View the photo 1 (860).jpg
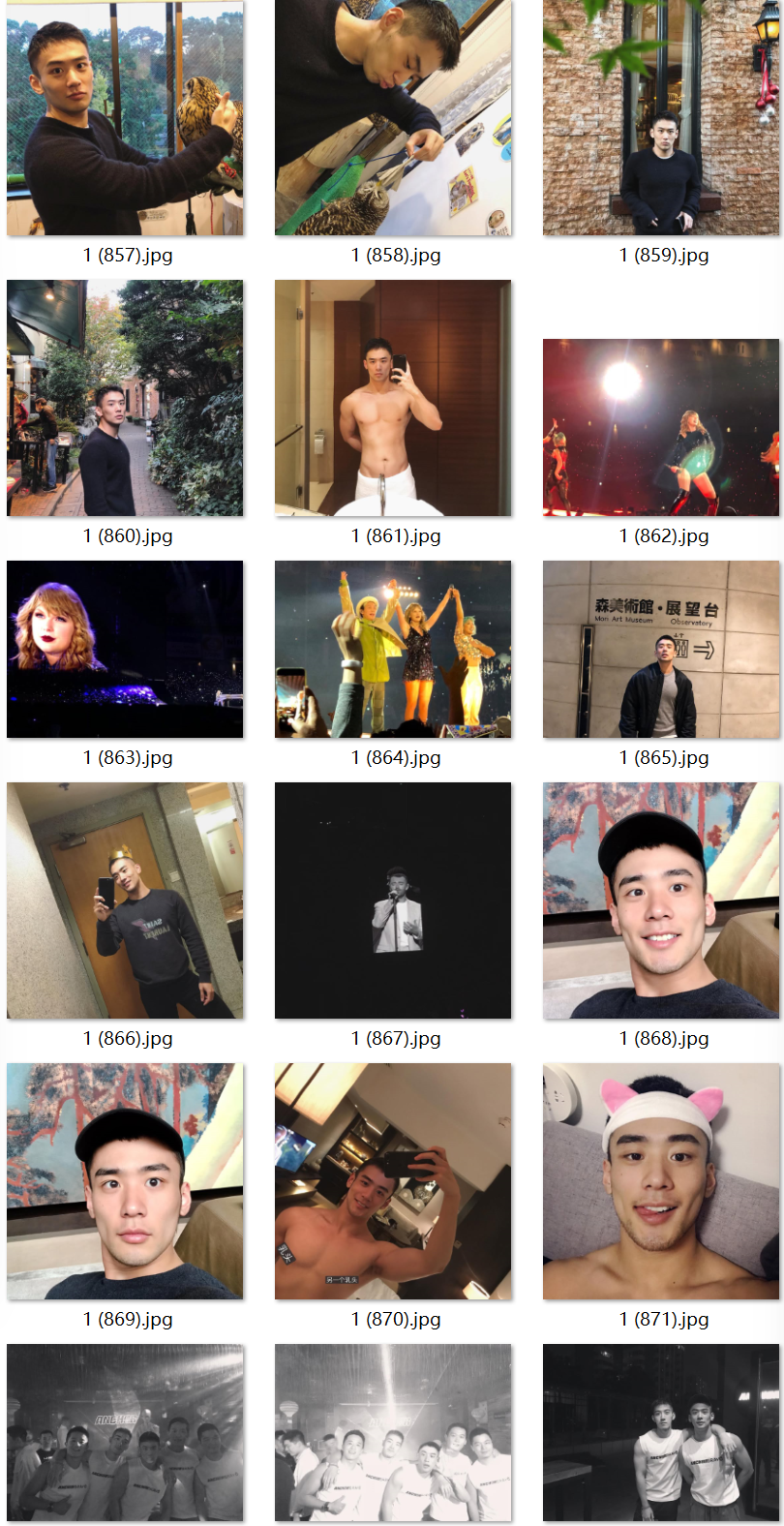This screenshot has width=784, height=1526. pyautogui.click(x=125, y=398)
